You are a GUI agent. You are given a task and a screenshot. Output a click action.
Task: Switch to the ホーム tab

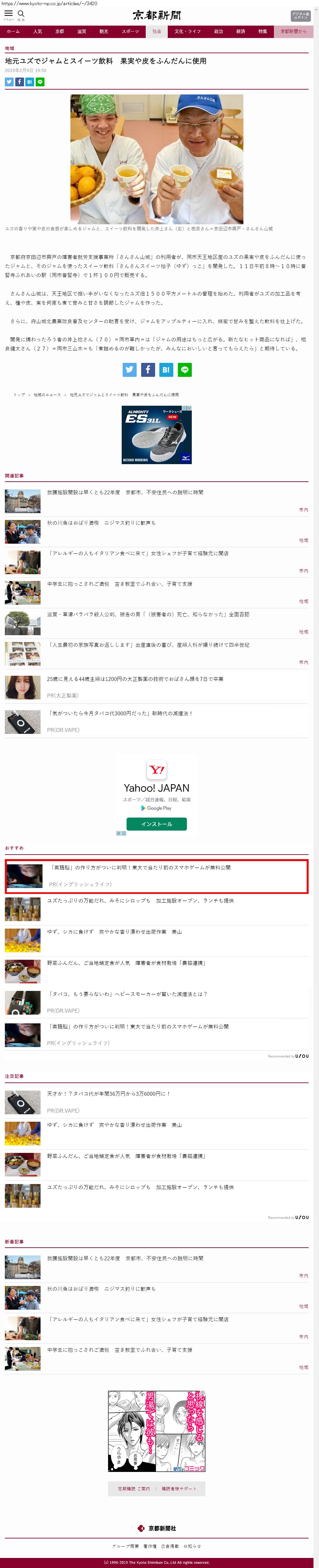(13, 31)
